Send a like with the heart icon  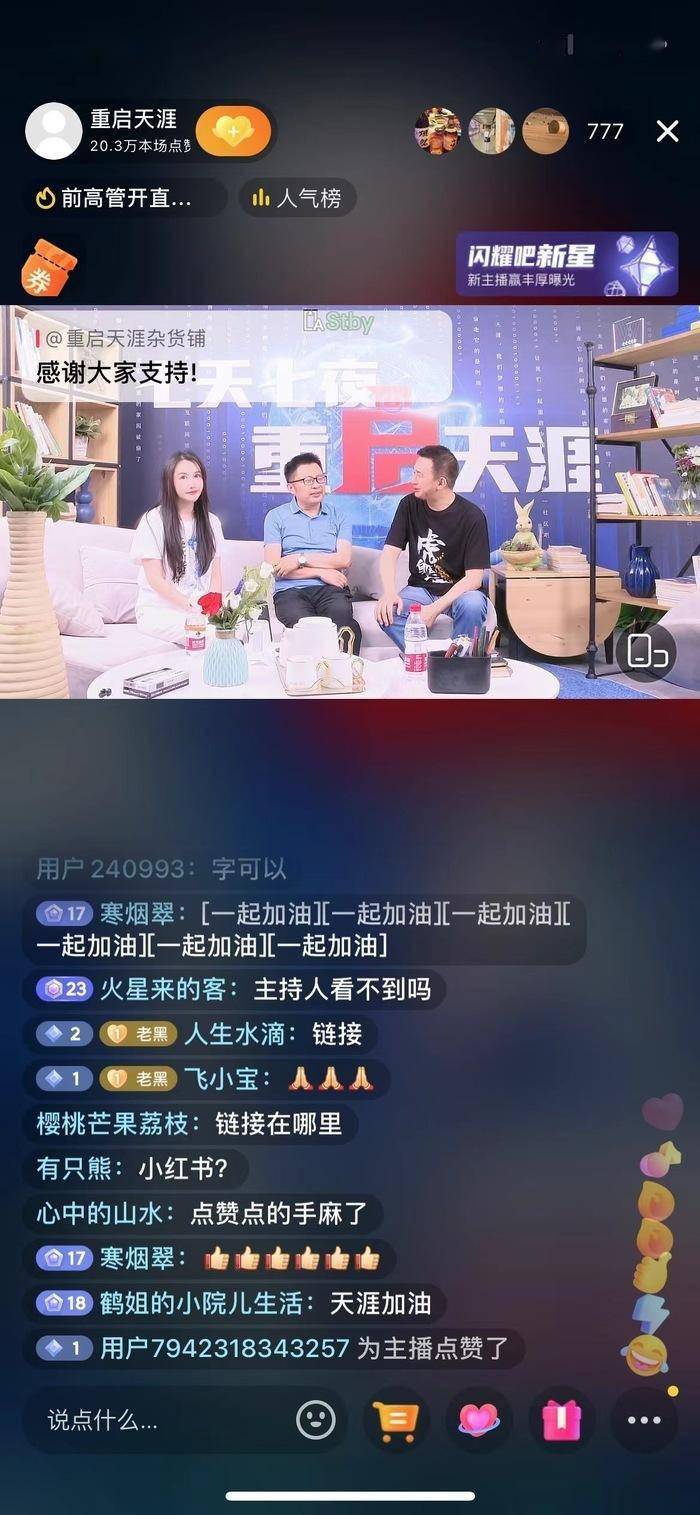(478, 1419)
